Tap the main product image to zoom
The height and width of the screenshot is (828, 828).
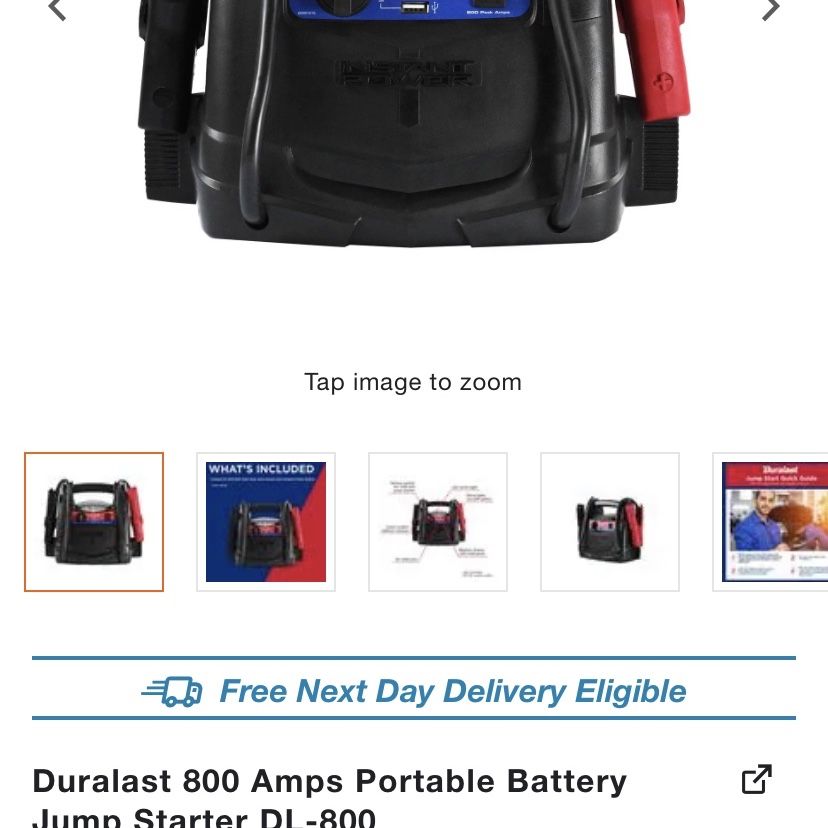pos(413,130)
